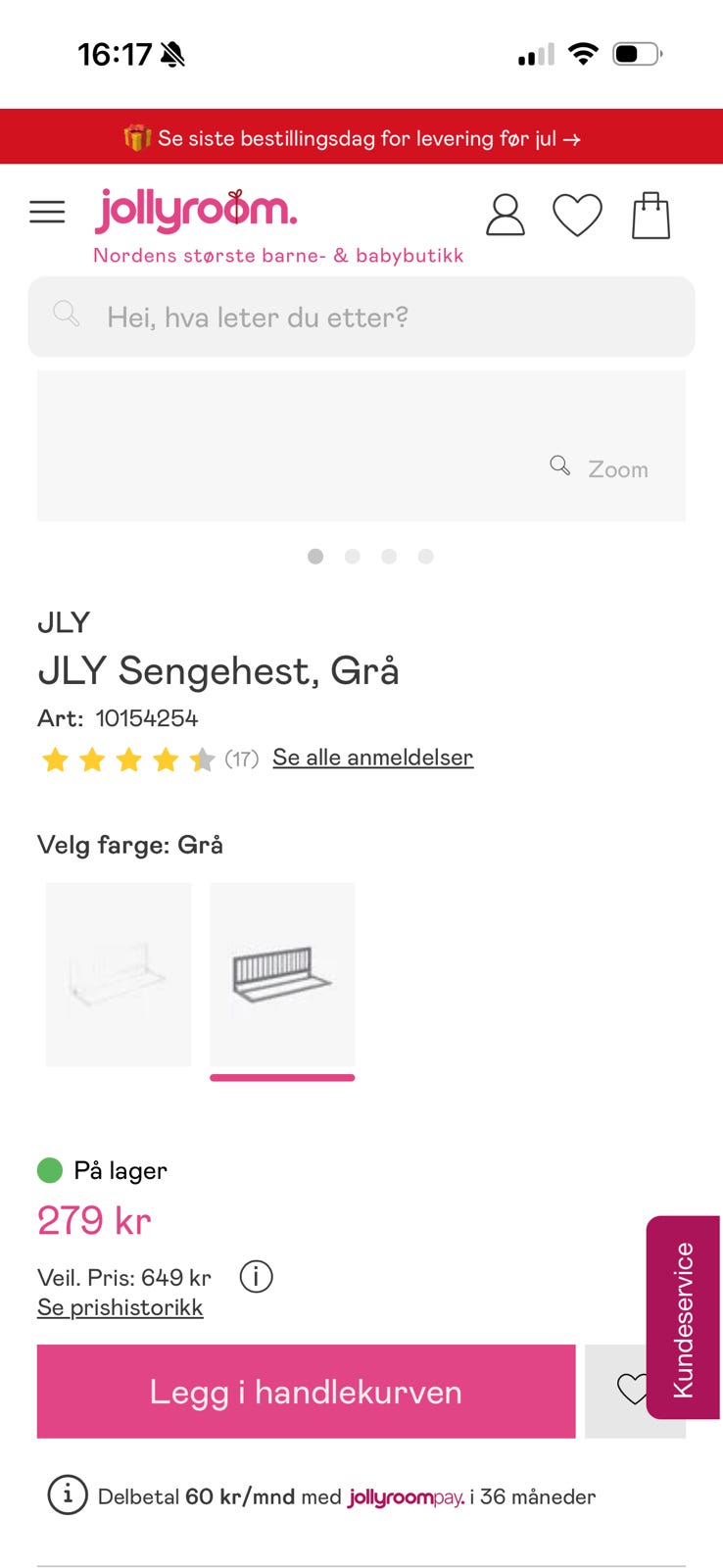
Task: Select the first carousel dot
Action: [315, 556]
